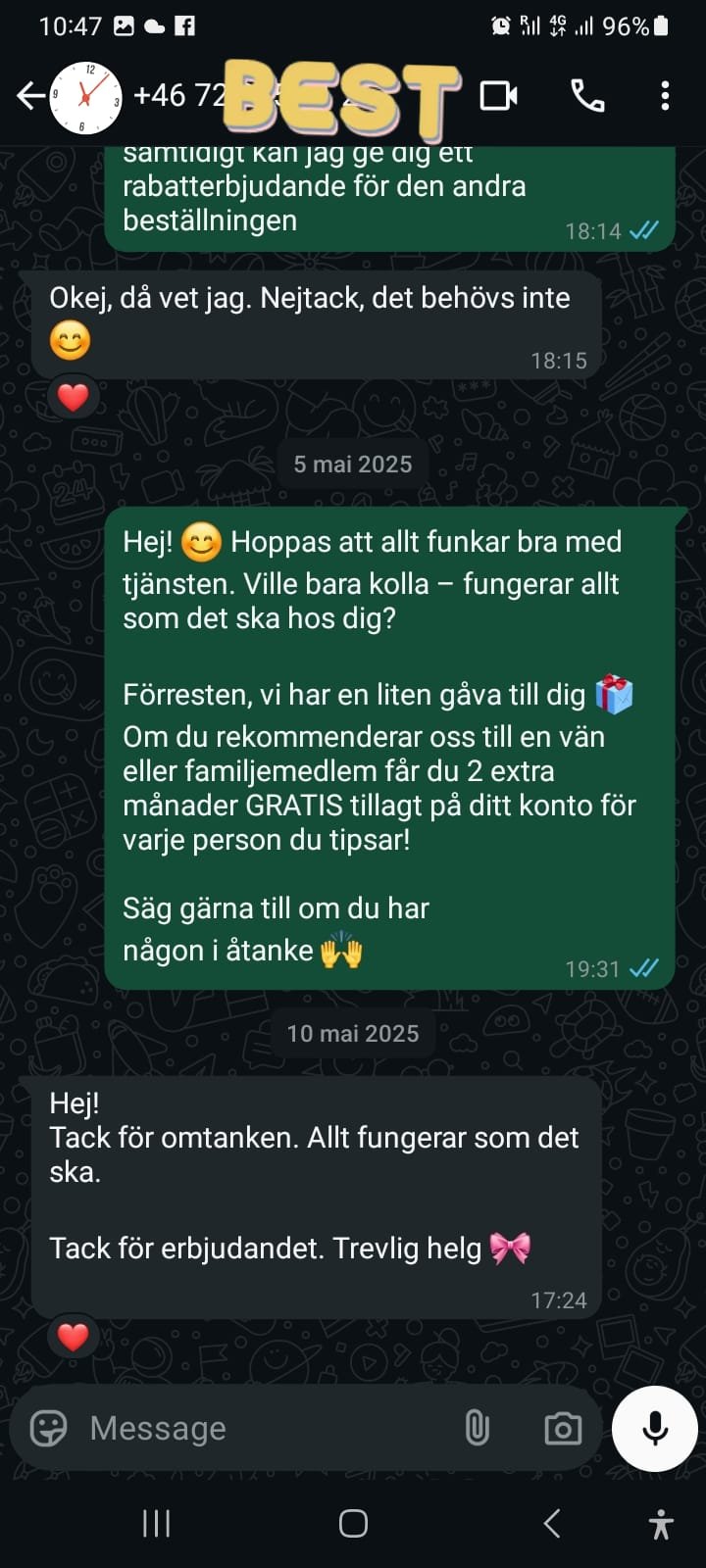Focus the Message text field
Viewport: 706px width, 1568px height.
[x=265, y=1428]
